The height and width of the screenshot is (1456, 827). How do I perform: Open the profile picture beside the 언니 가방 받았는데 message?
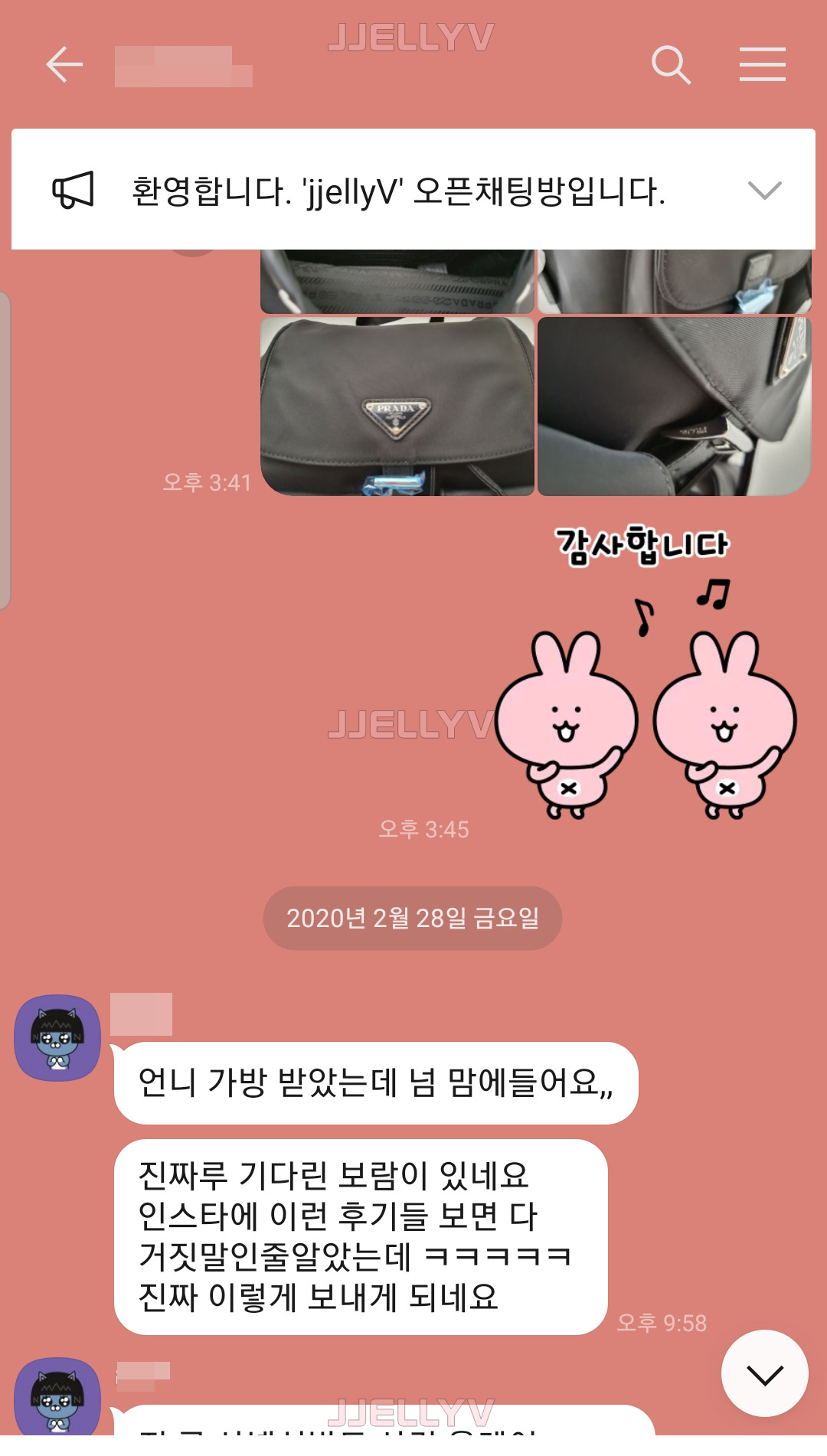(x=57, y=1038)
